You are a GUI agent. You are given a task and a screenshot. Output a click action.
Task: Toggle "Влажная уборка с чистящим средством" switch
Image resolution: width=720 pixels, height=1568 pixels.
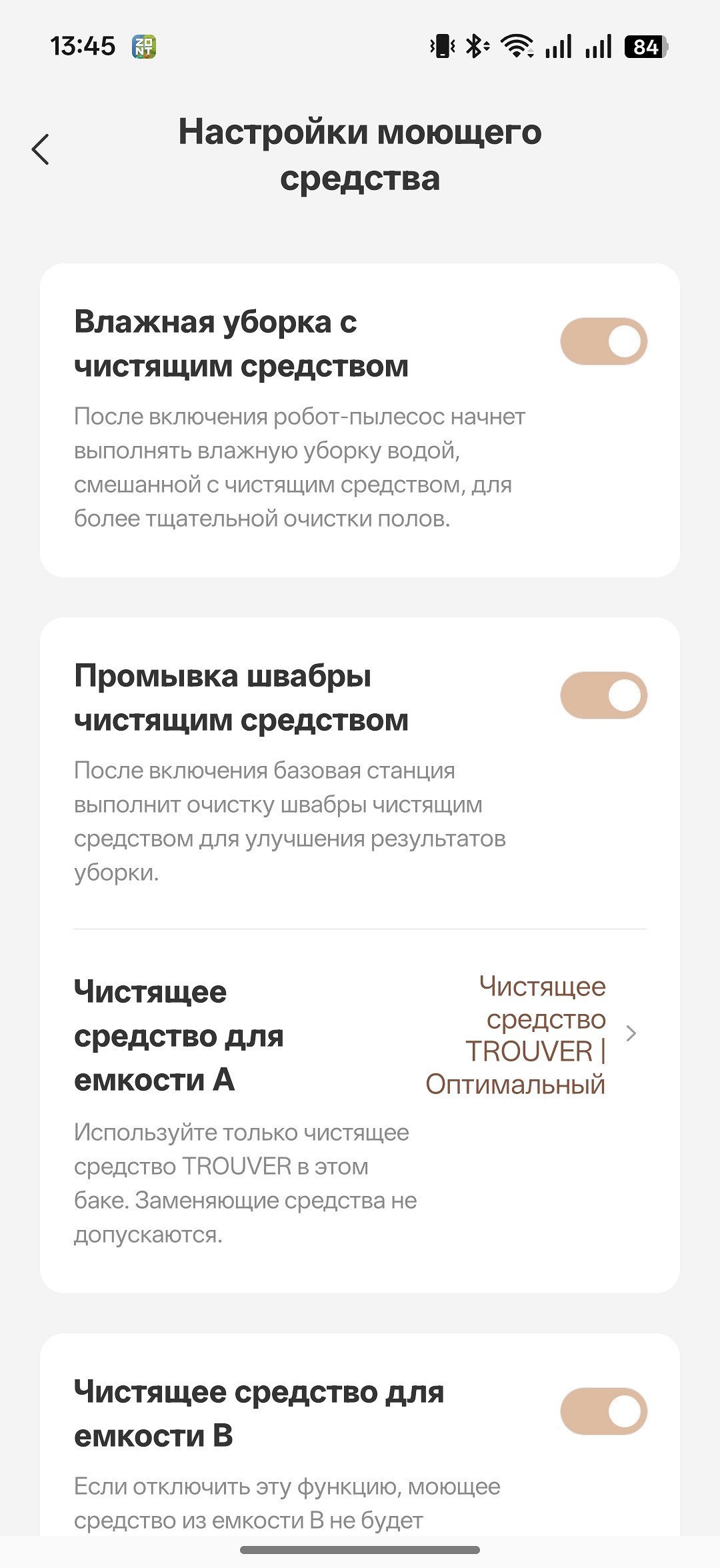603,342
